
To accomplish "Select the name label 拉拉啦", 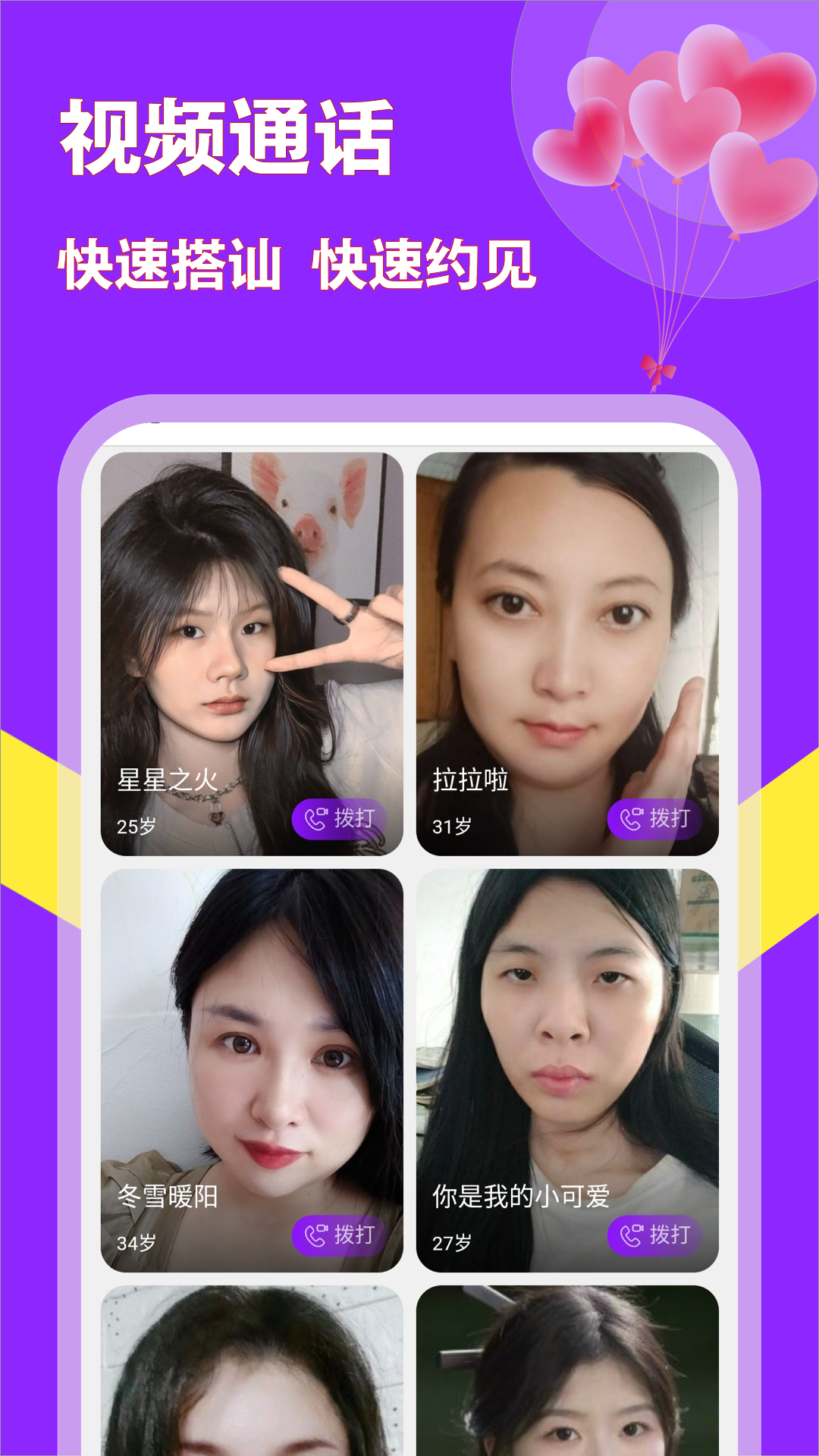I will pyautogui.click(x=472, y=778).
